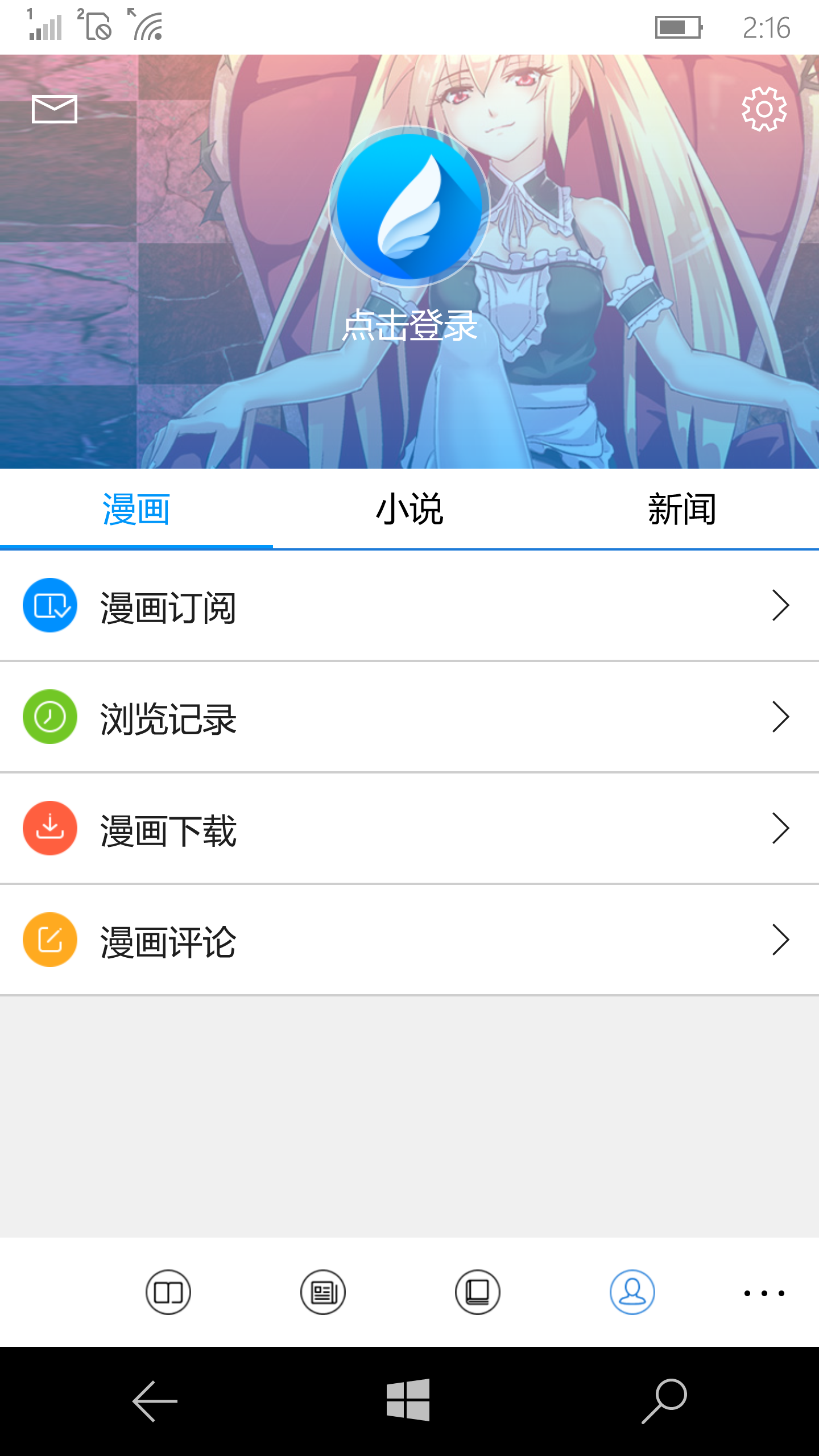Viewport: 819px width, 1456px height.
Task: Tap the profile icon in bottom bar
Action: pos(632,1292)
